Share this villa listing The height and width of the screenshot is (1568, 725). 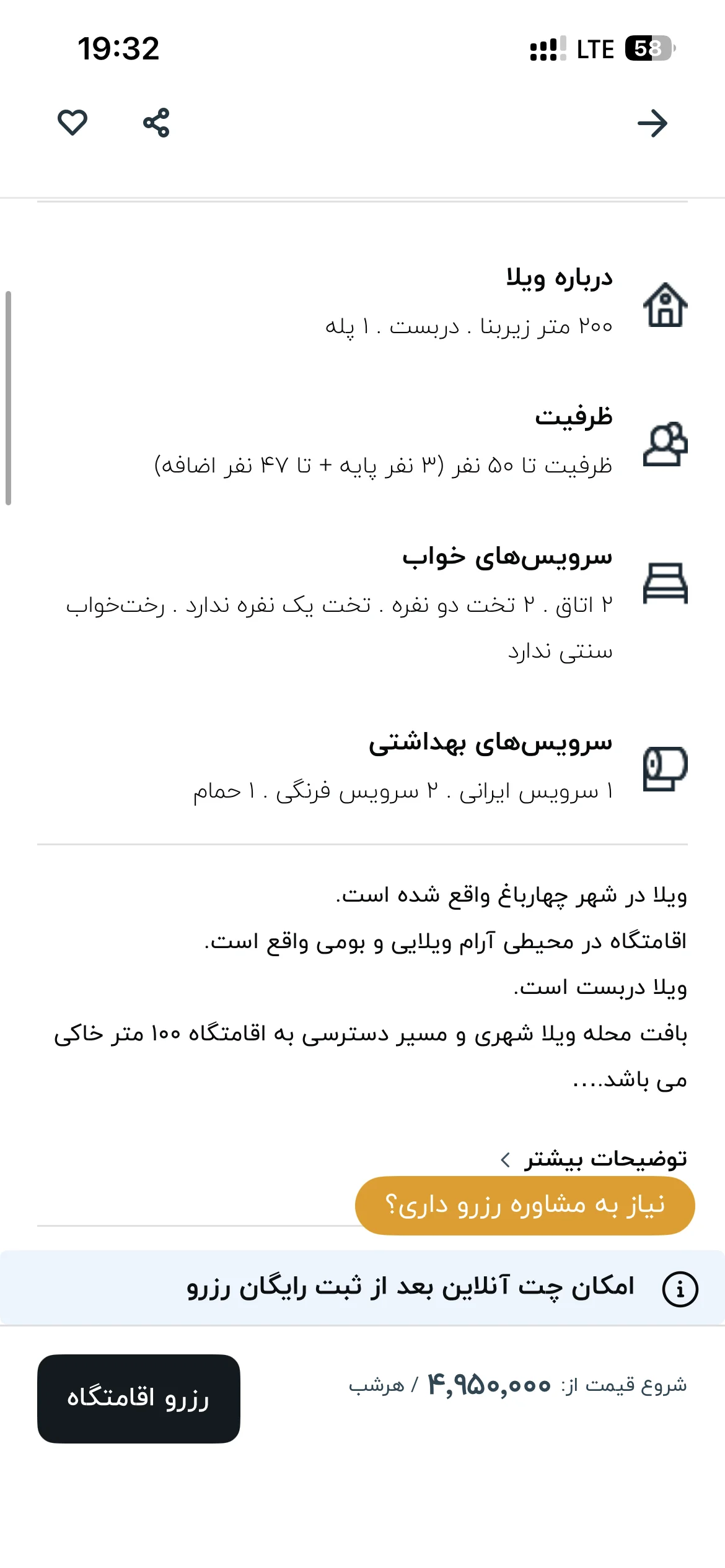point(156,123)
